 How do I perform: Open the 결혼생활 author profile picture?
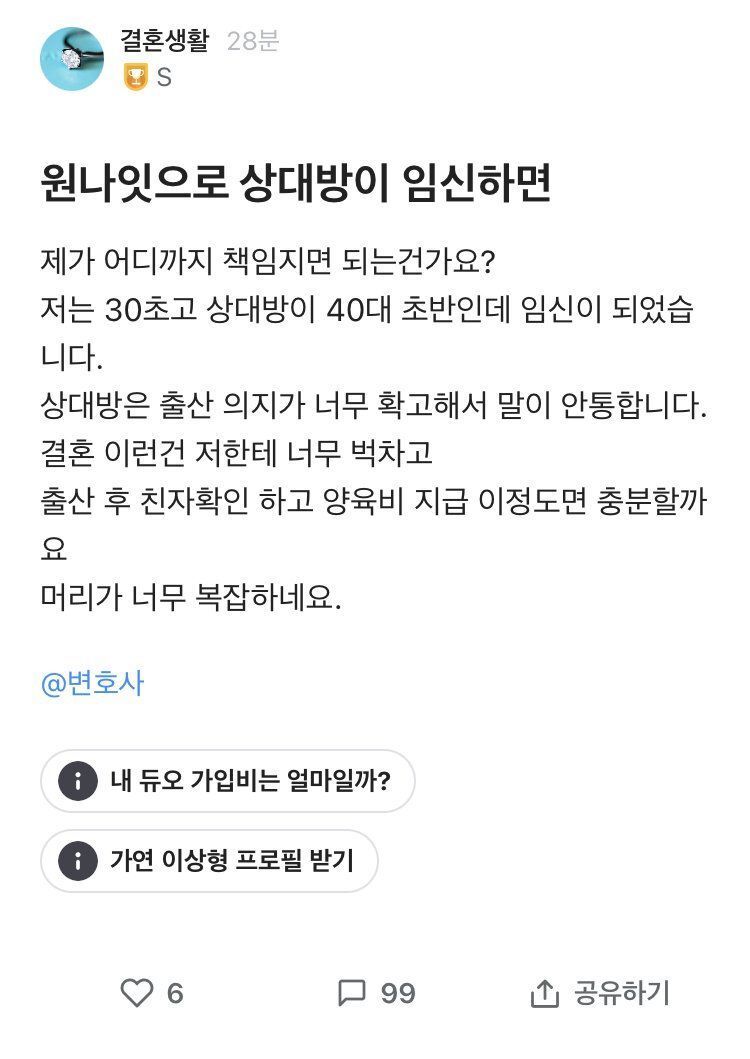pyautogui.click(x=71, y=59)
